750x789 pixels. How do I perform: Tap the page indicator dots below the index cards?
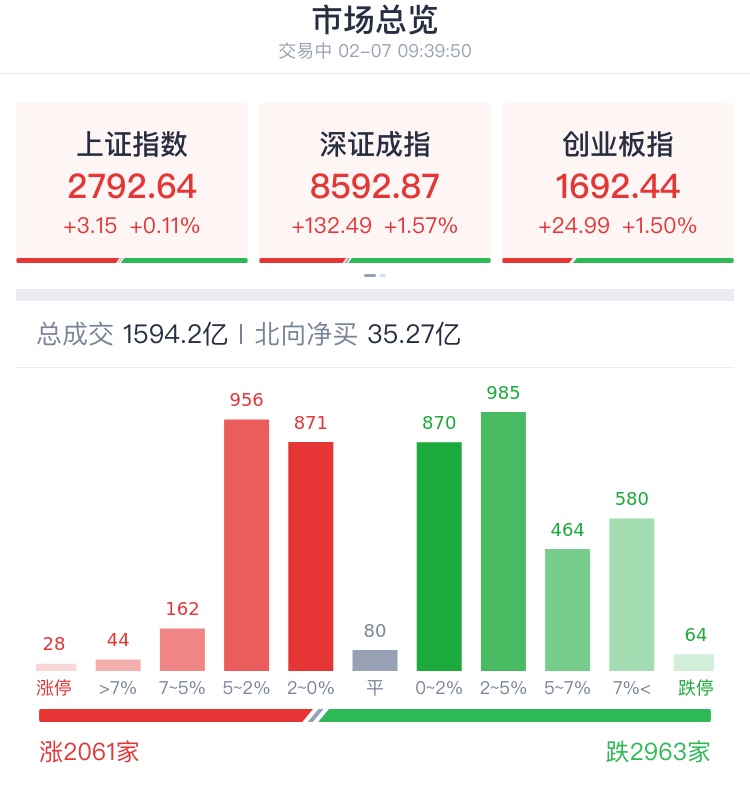[x=375, y=275]
